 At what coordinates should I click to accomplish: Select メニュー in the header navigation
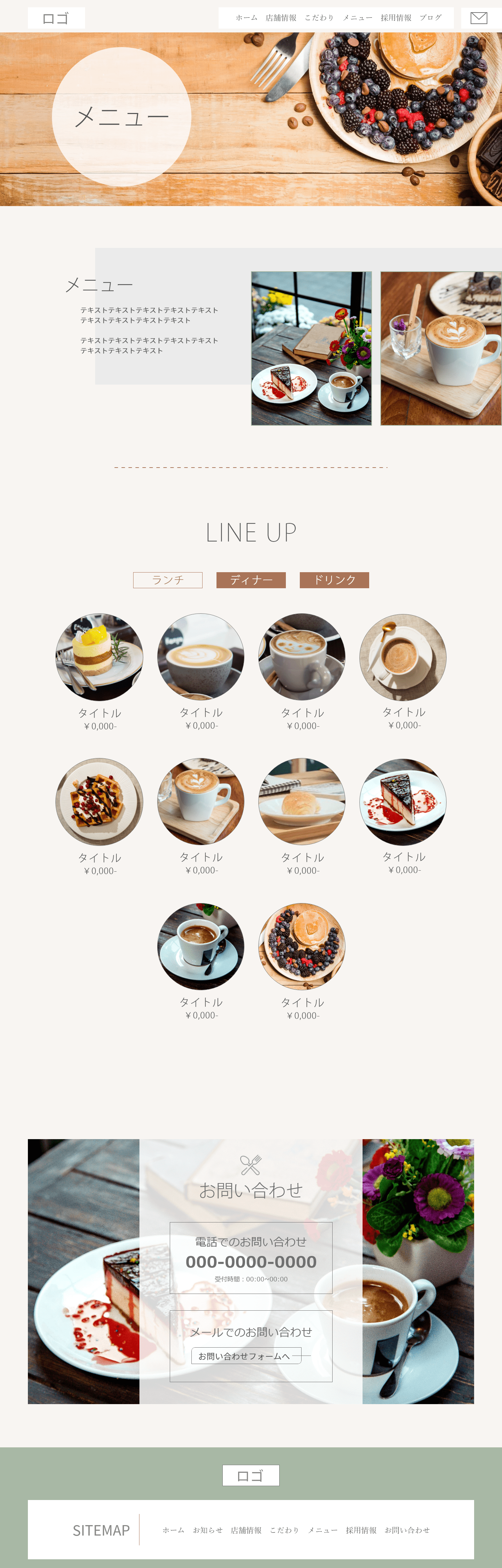click(x=358, y=18)
